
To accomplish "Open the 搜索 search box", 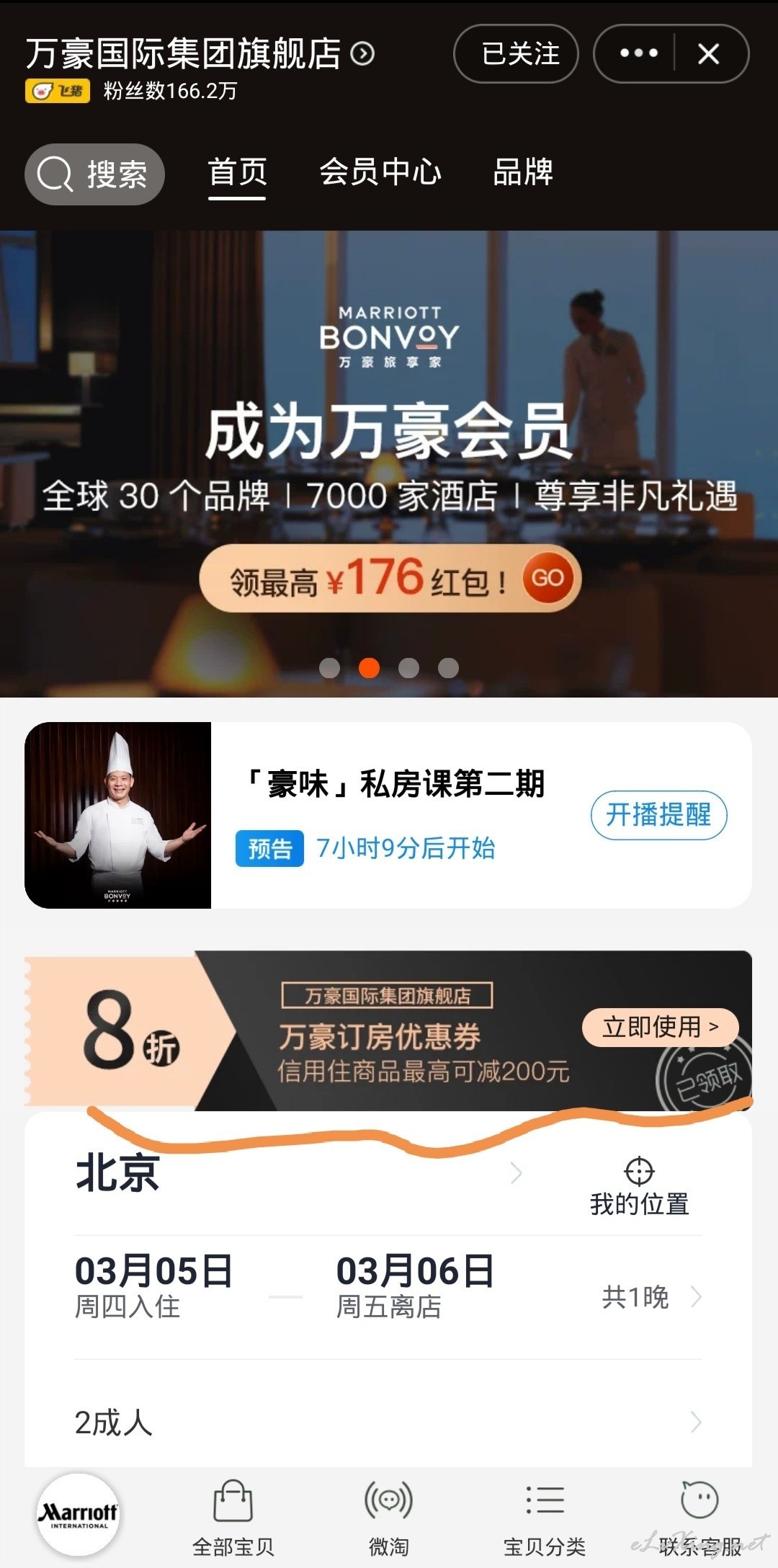I will (95, 174).
